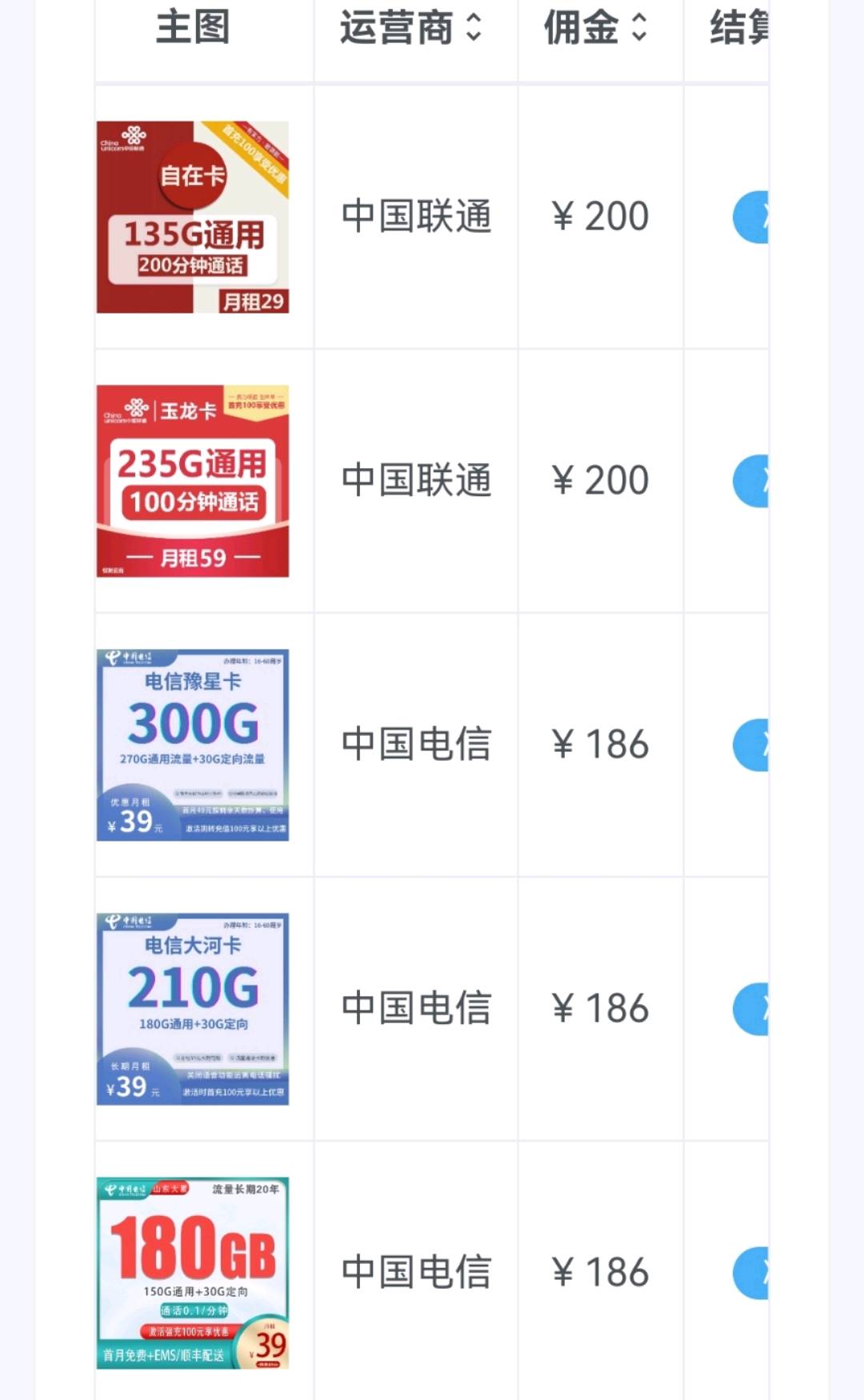
Task: Open the 电信豫星卡 300G product image
Action: (193, 745)
